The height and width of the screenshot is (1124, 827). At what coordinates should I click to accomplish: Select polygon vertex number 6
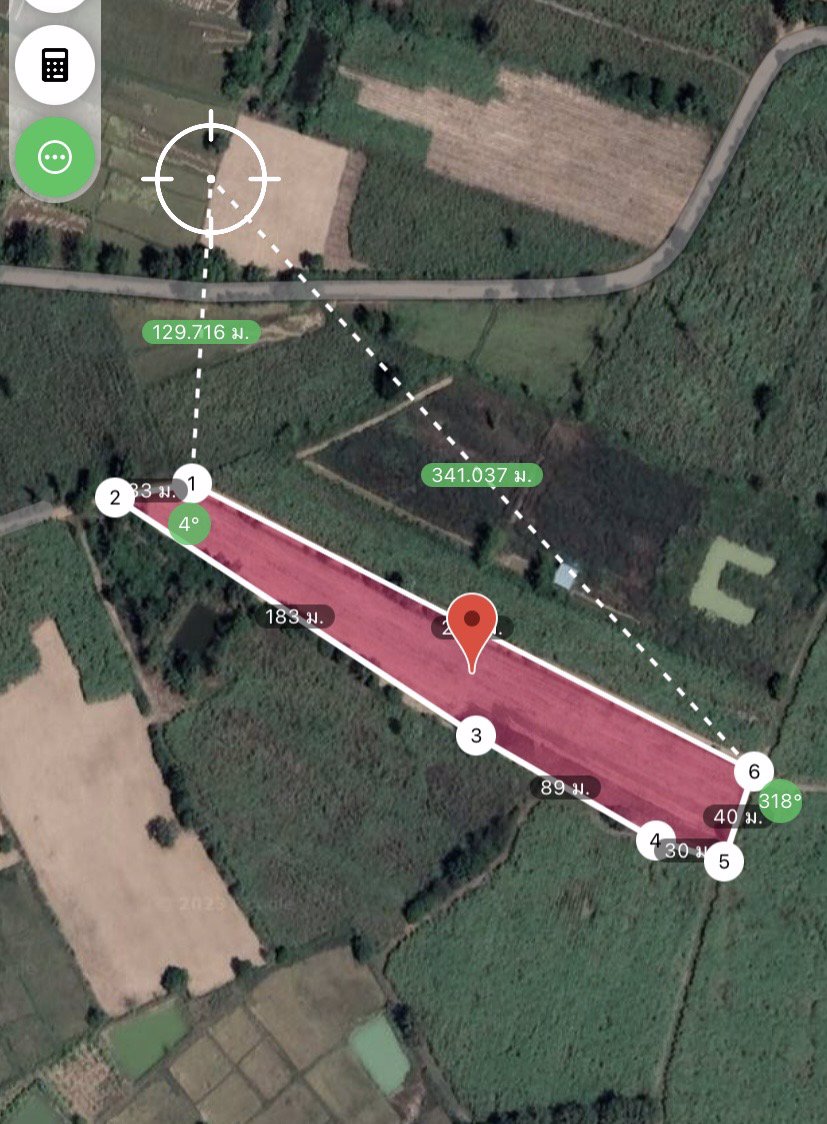[753, 771]
